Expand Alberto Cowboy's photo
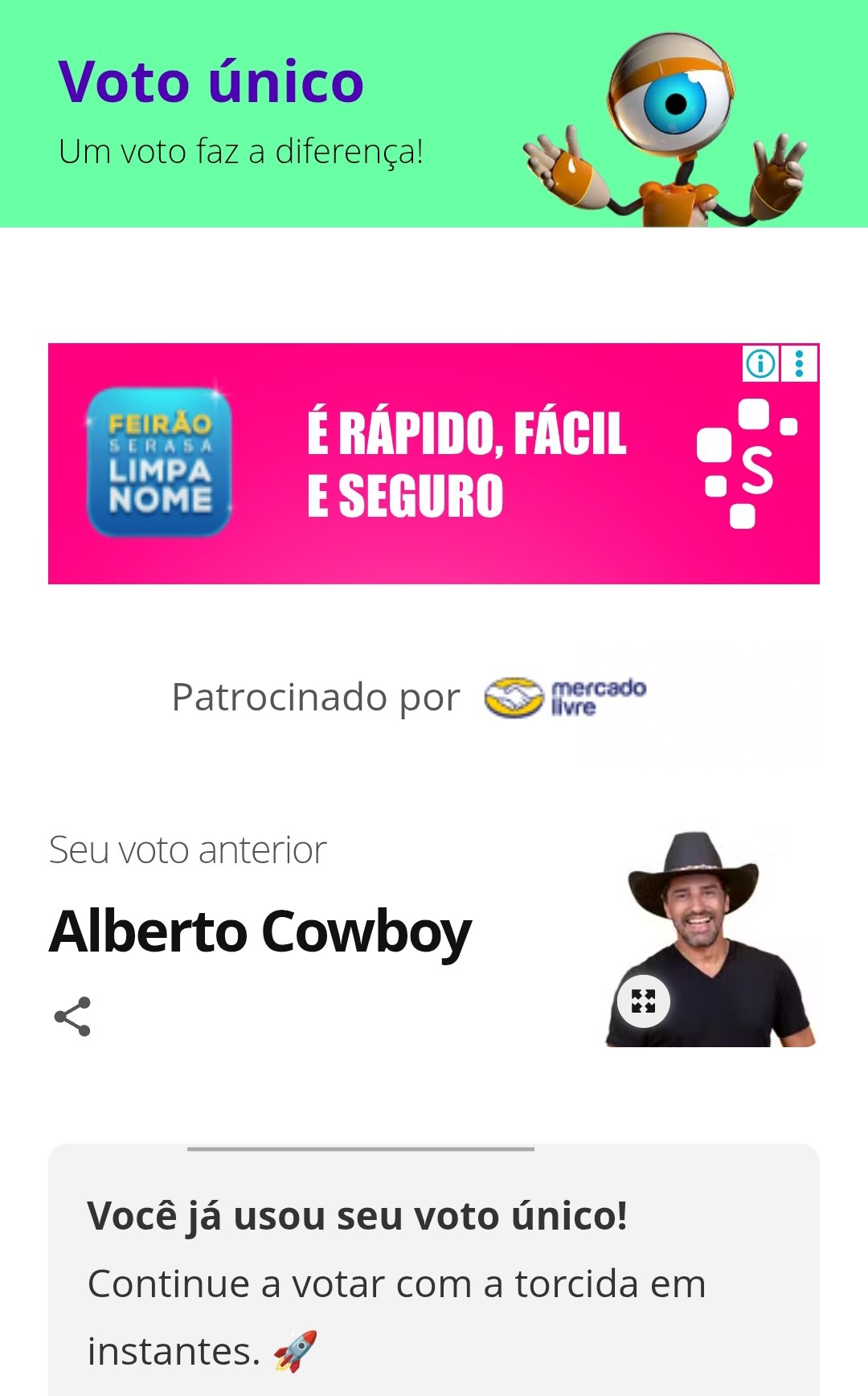Image resolution: width=868 pixels, height=1396 pixels. (643, 1001)
